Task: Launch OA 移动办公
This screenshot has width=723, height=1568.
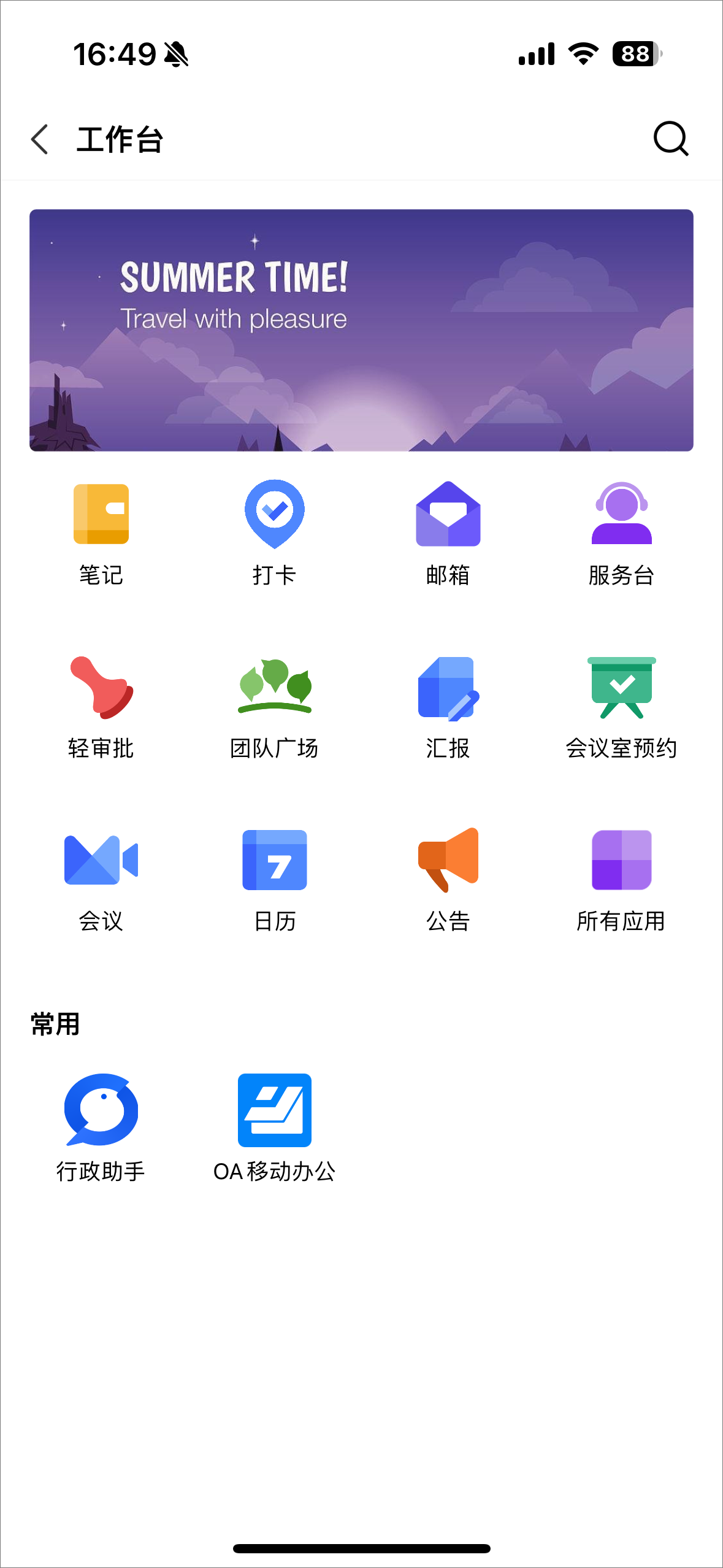Action: pyautogui.click(x=274, y=1110)
